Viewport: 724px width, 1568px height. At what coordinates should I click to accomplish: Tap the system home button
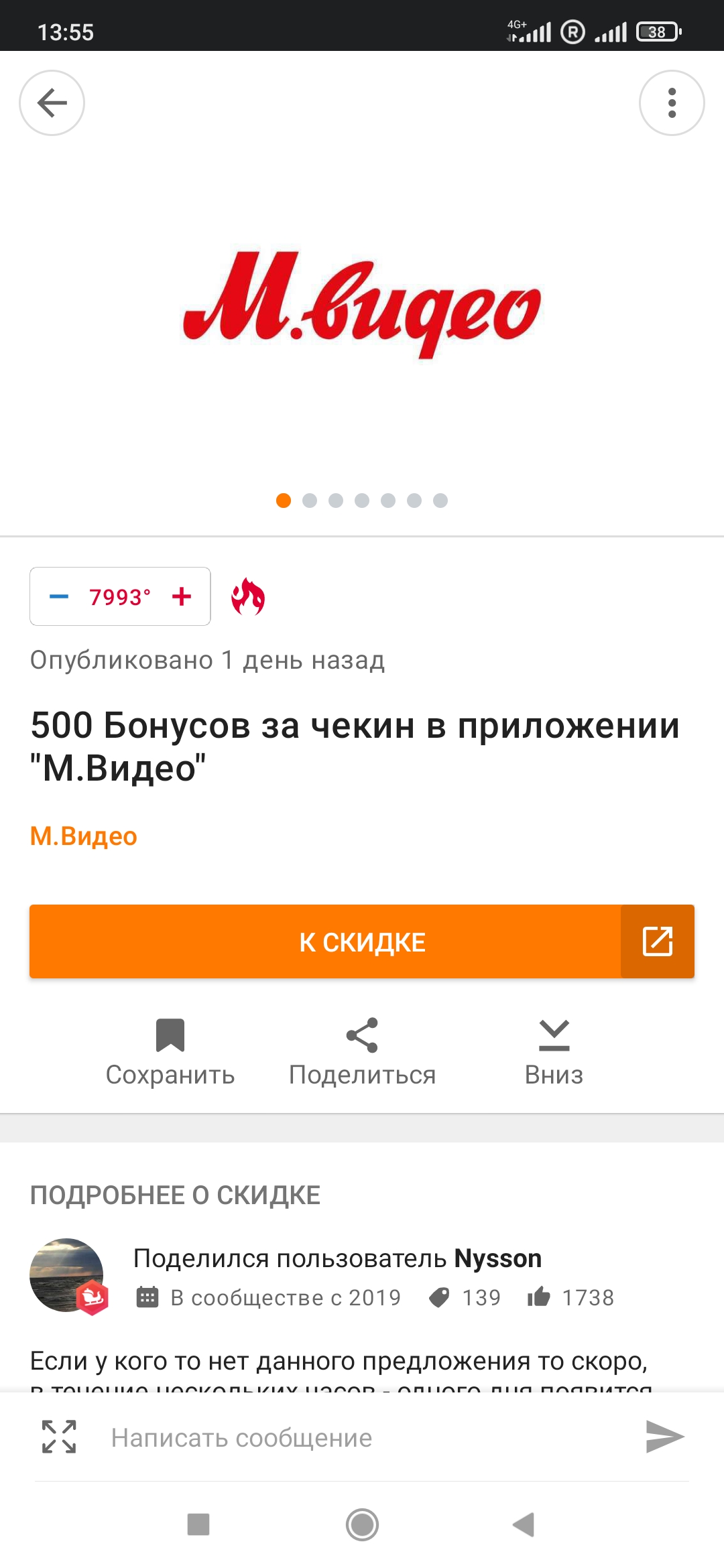pos(362,1524)
